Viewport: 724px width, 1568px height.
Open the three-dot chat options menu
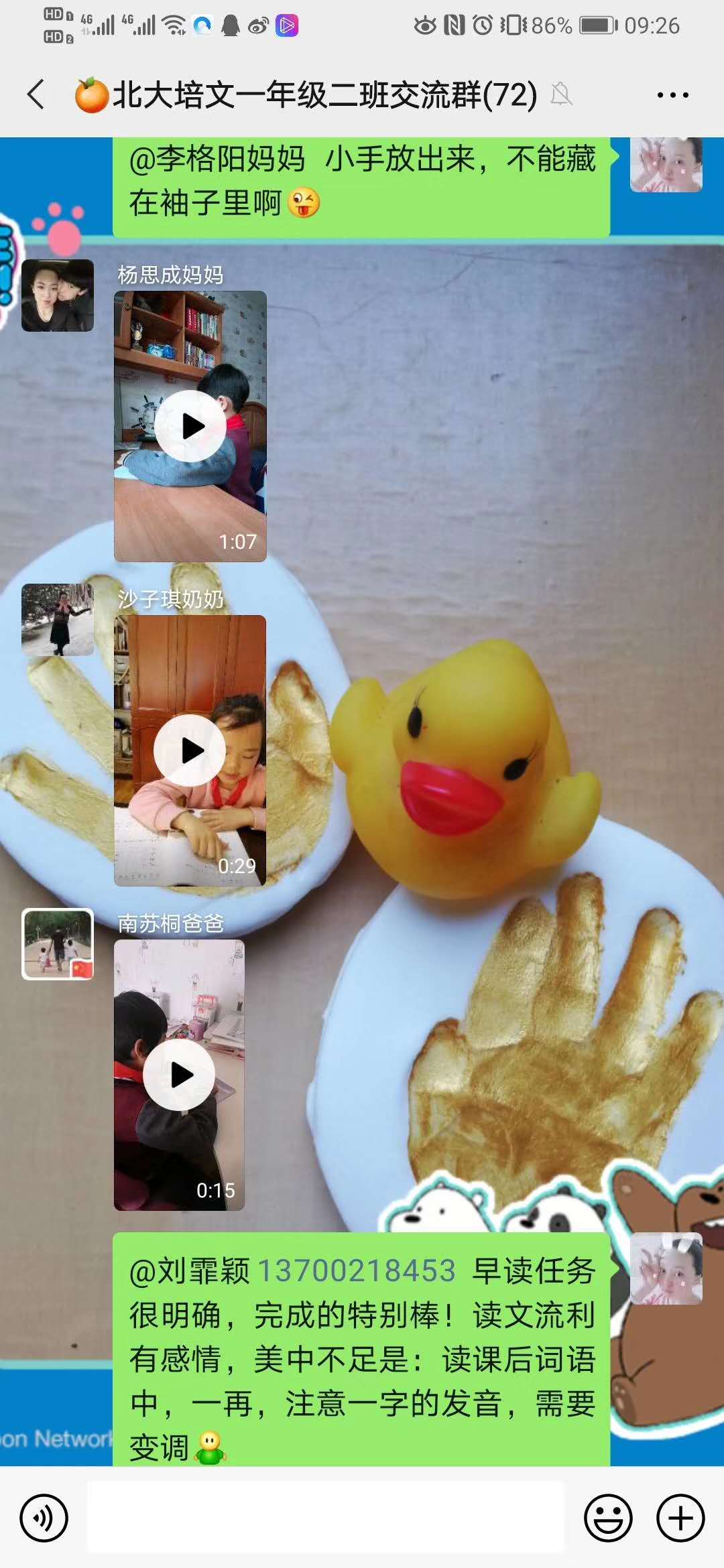coord(672,95)
